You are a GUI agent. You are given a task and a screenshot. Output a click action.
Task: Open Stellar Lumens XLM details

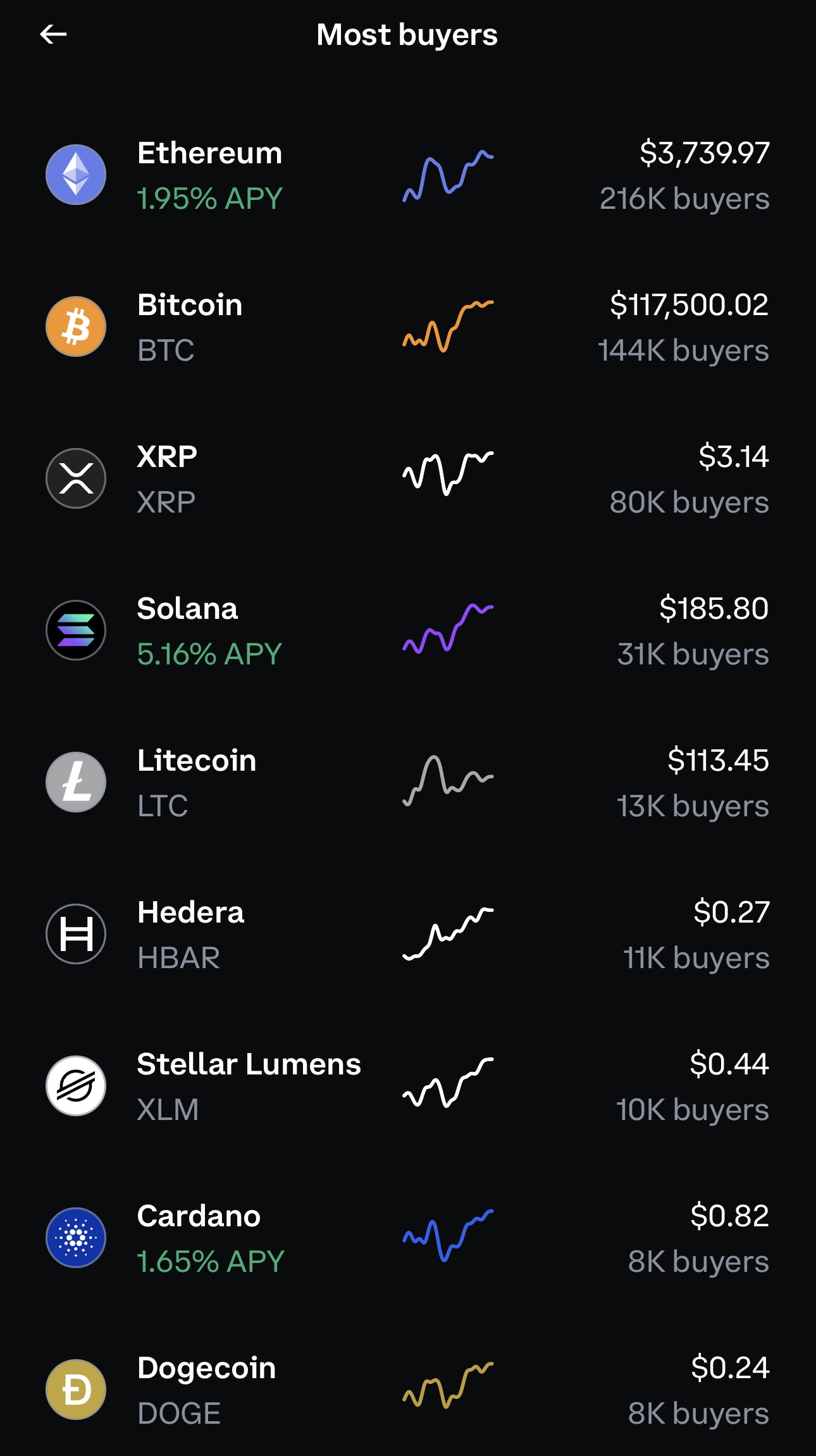pos(408,1086)
